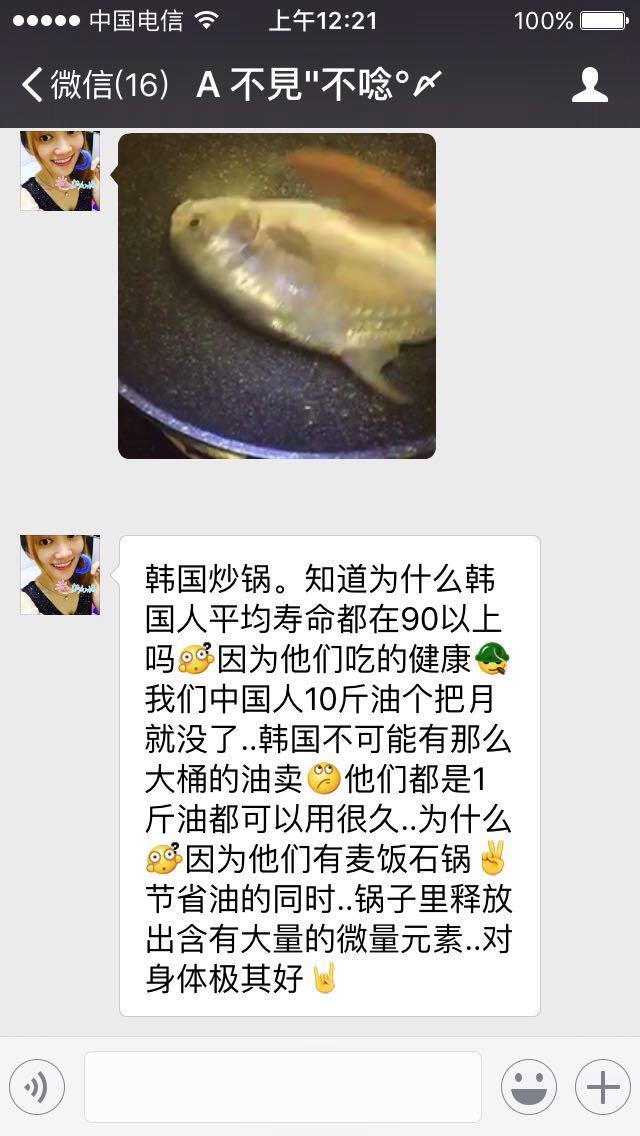This screenshot has width=640, height=1136.
Task: Focus the message text field
Action: pyautogui.click(x=282, y=1087)
